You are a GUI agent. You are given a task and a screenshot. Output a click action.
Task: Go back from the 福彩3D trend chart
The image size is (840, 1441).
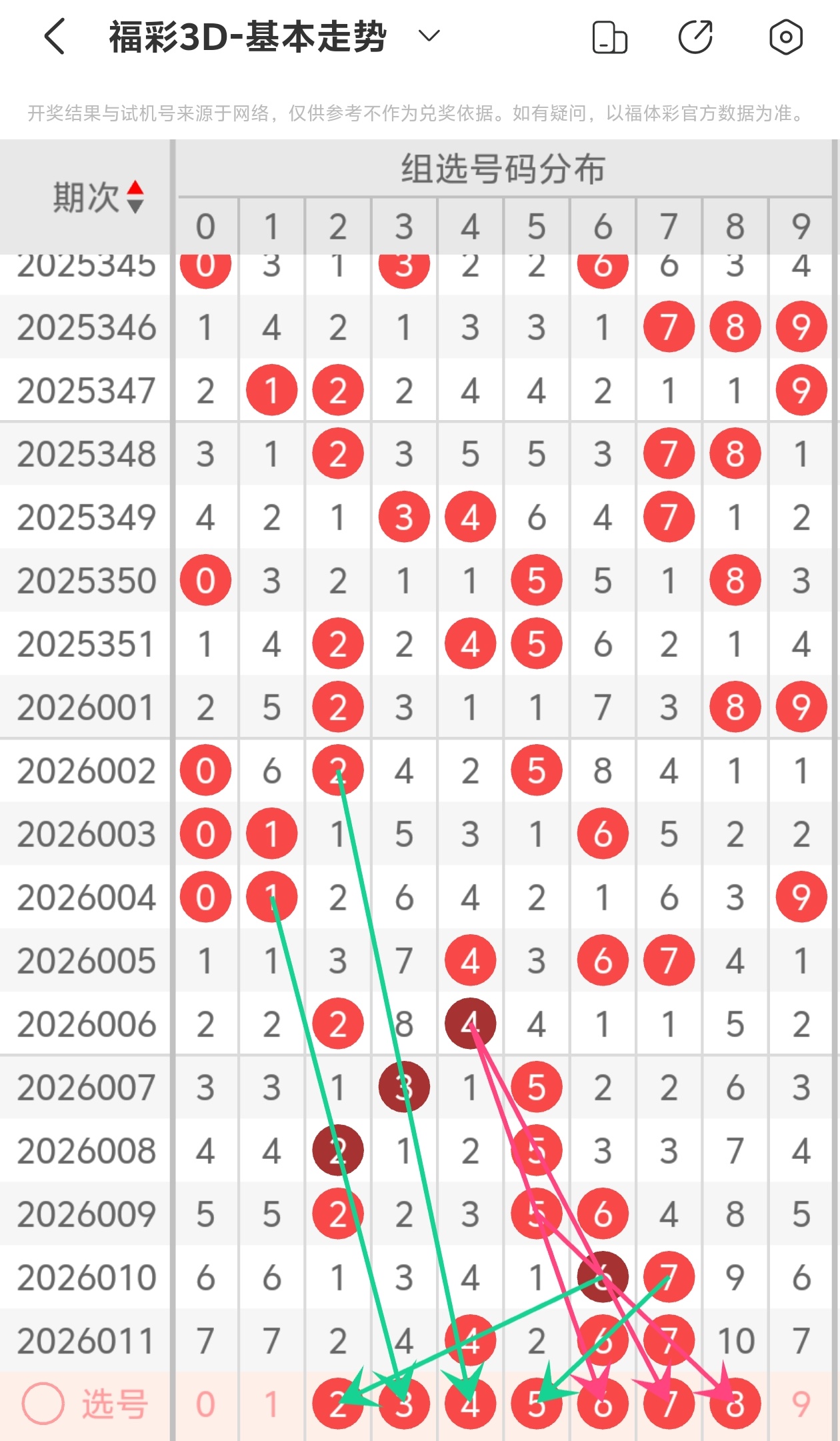click(55, 36)
